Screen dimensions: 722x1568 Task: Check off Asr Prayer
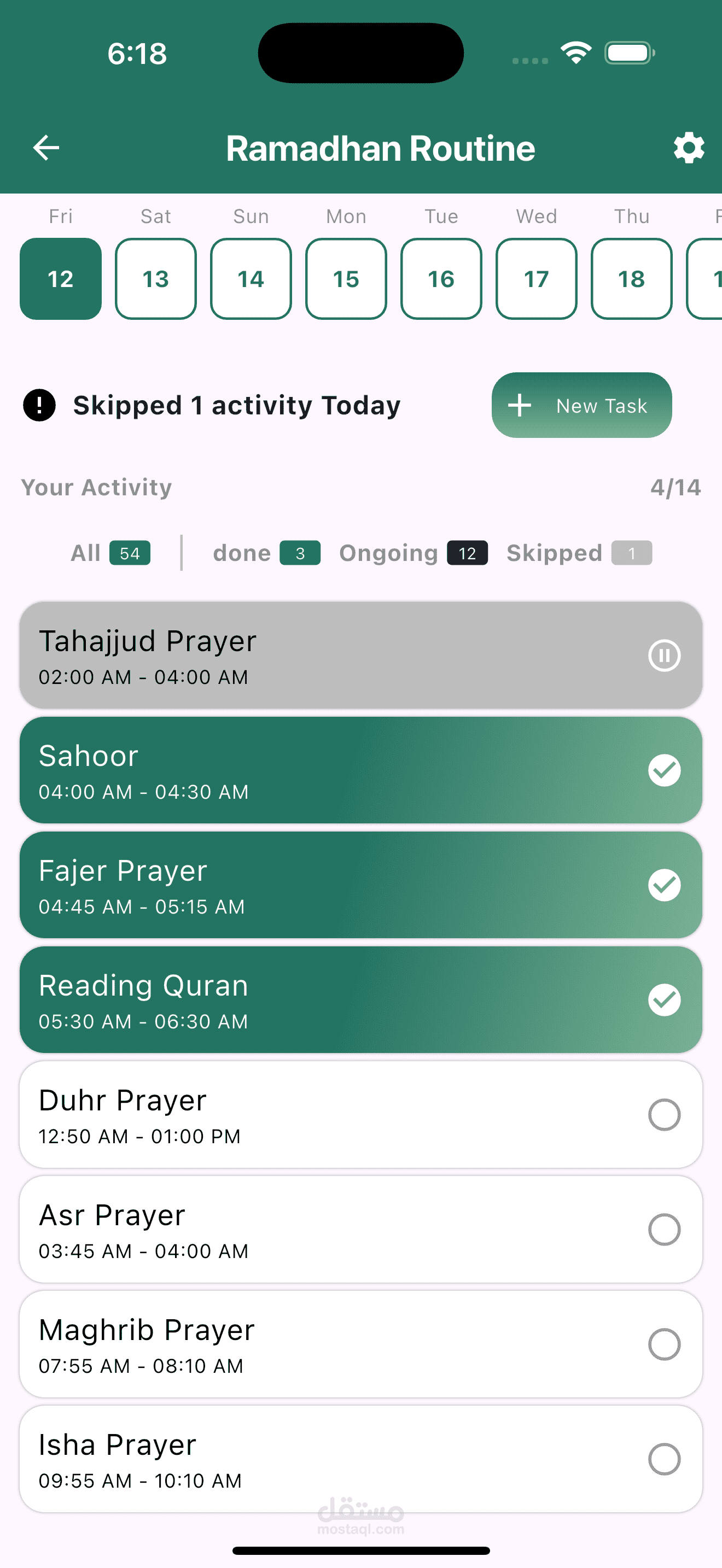click(664, 1230)
